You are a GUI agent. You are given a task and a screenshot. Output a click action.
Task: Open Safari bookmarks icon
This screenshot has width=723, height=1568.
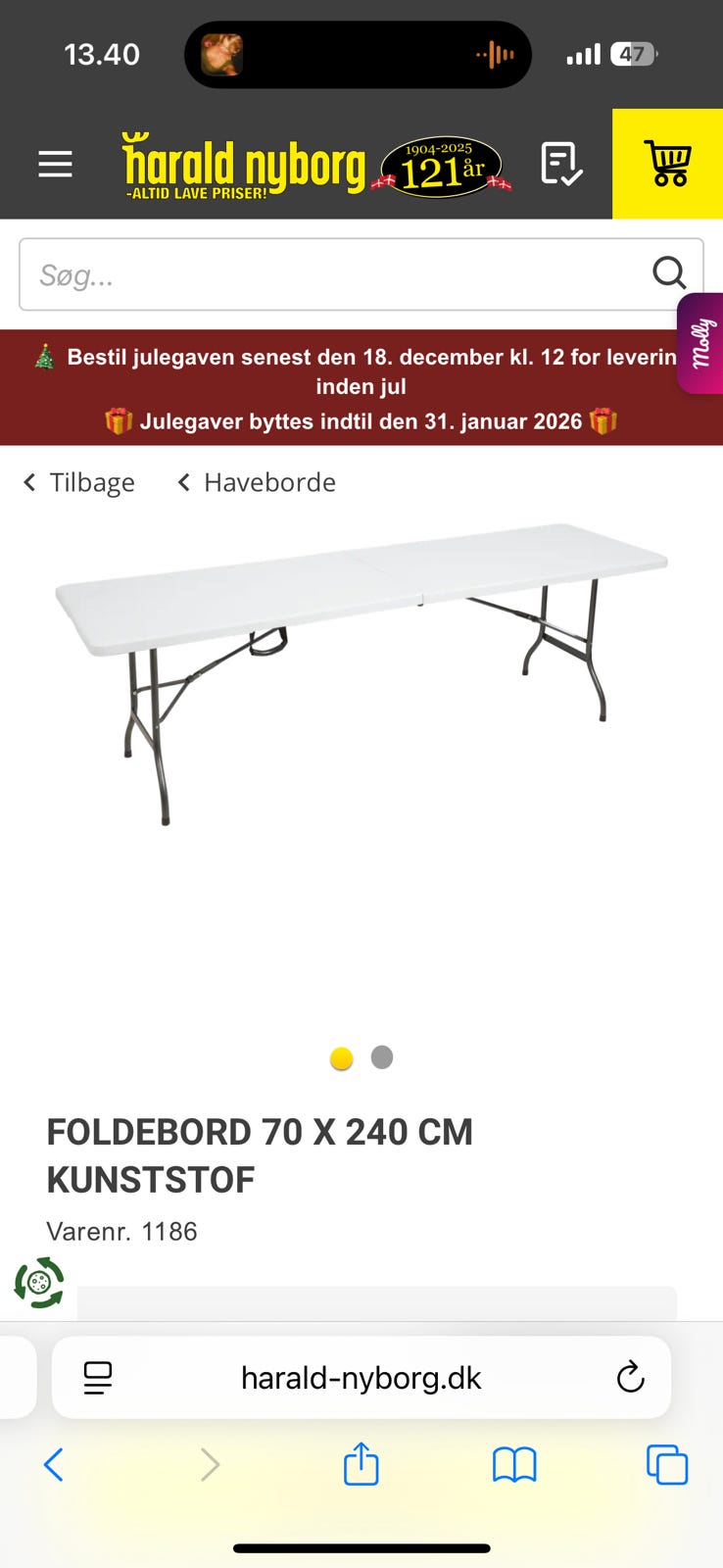pos(513,1465)
